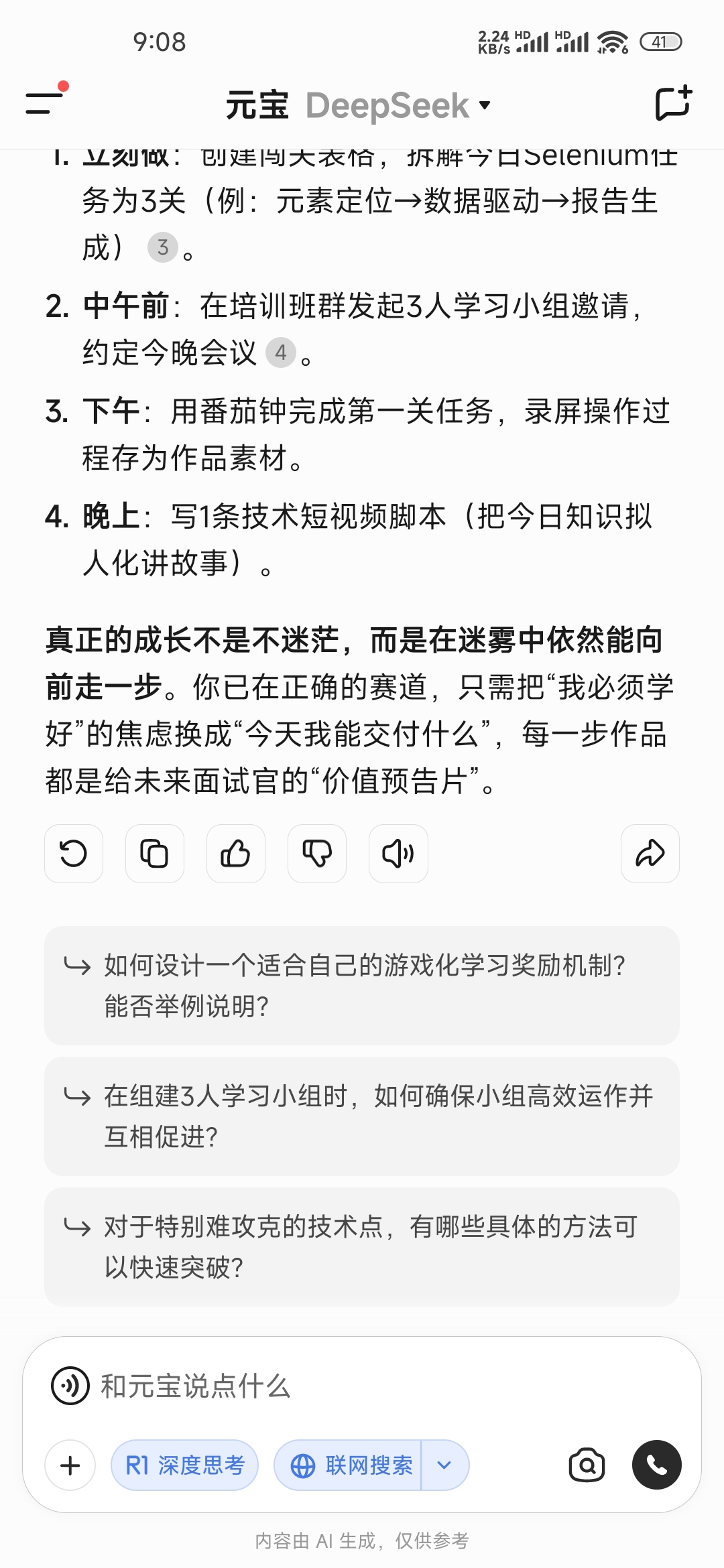Image resolution: width=724 pixels, height=1568 pixels.
Task: Dislike the response with thumbs down
Action: tap(317, 854)
